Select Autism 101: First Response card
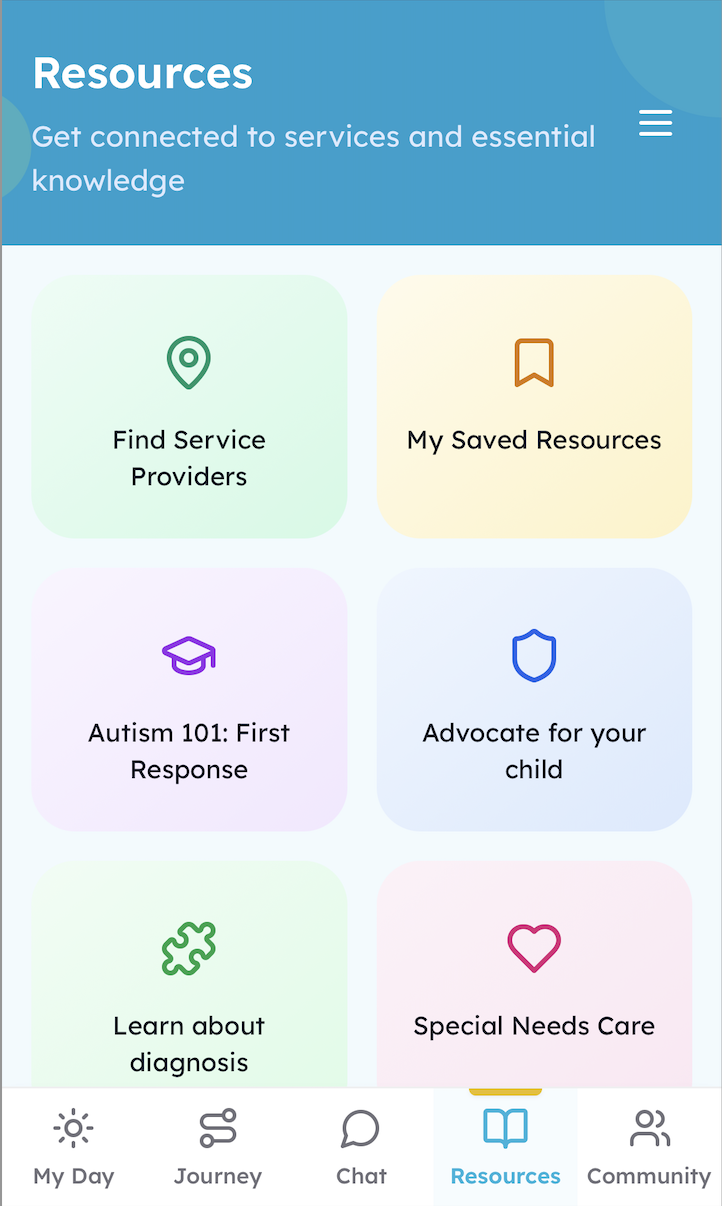 189,699
